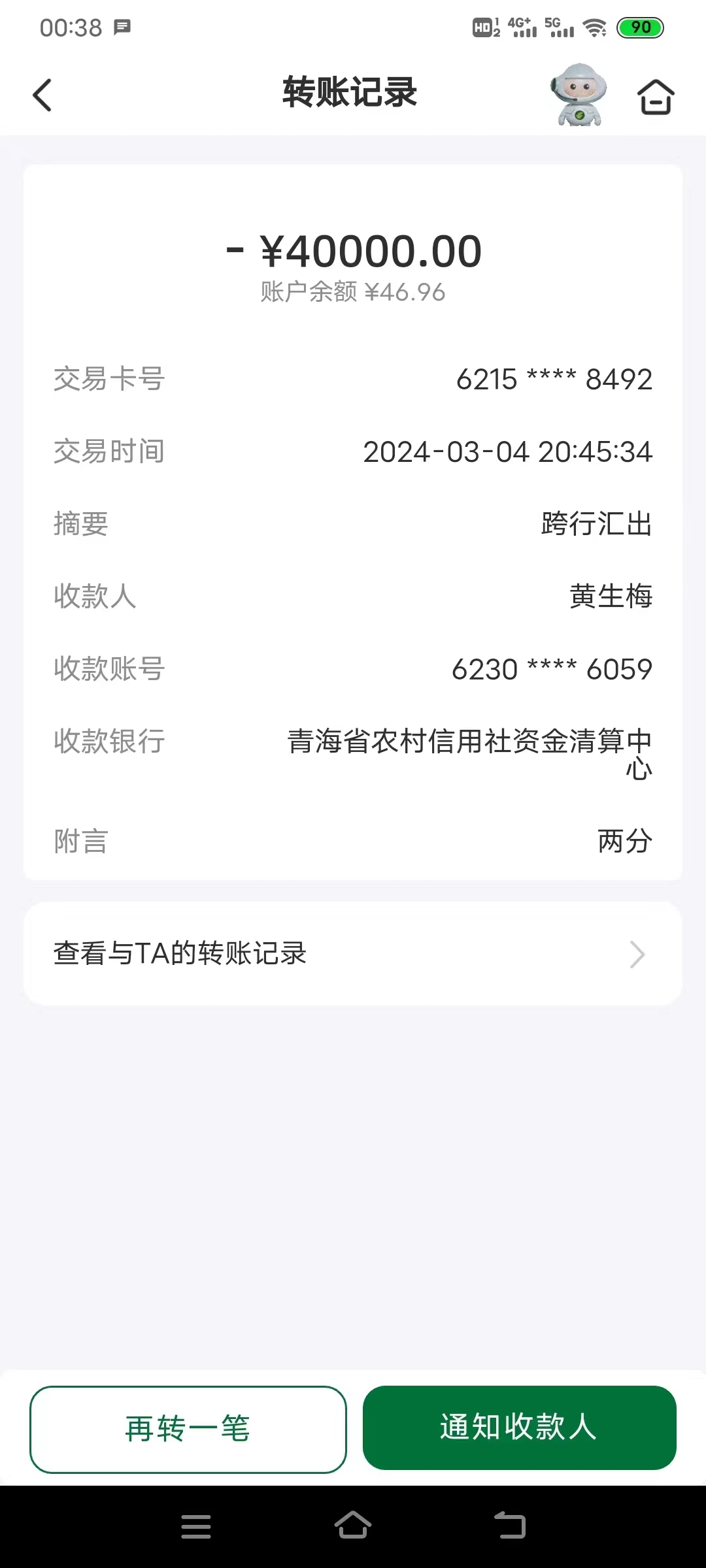
Task: Tap recipient account 6230 **** 6059
Action: point(551,668)
